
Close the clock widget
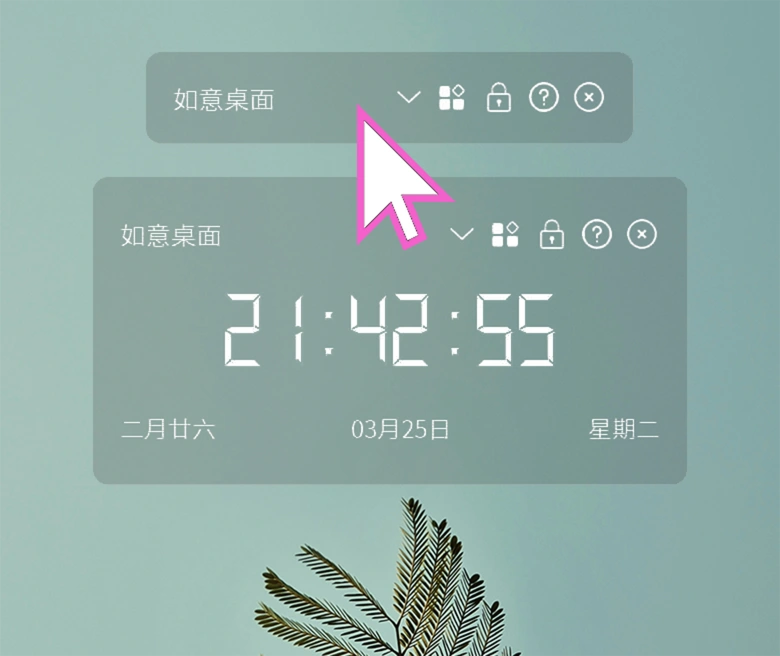[642, 235]
